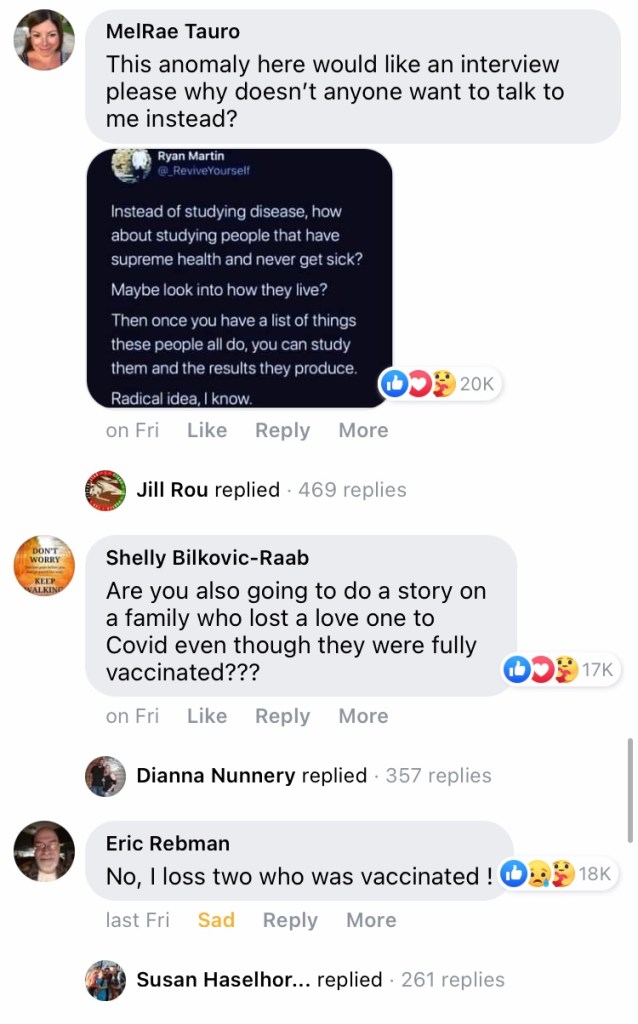
Task: Open MelRae Tauro's profile name
Action: coord(173,31)
